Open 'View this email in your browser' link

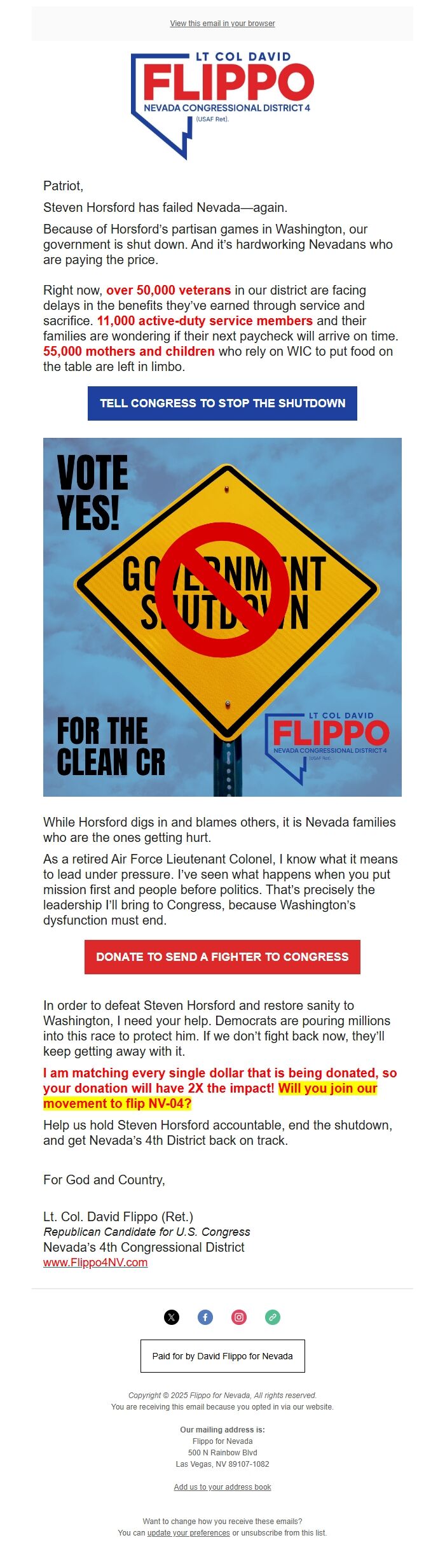pos(222,24)
